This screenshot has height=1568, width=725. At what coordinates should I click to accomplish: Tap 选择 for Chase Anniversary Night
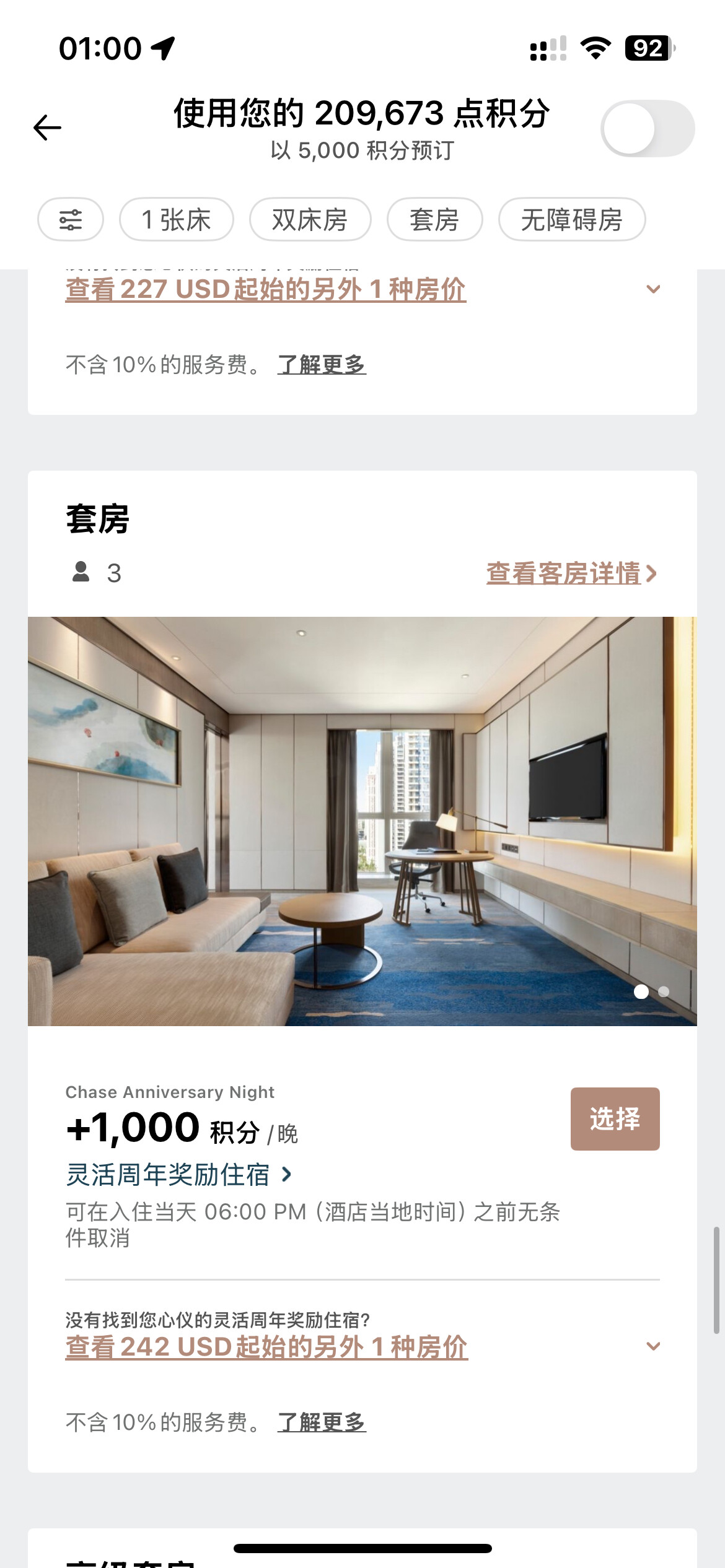coord(615,1118)
